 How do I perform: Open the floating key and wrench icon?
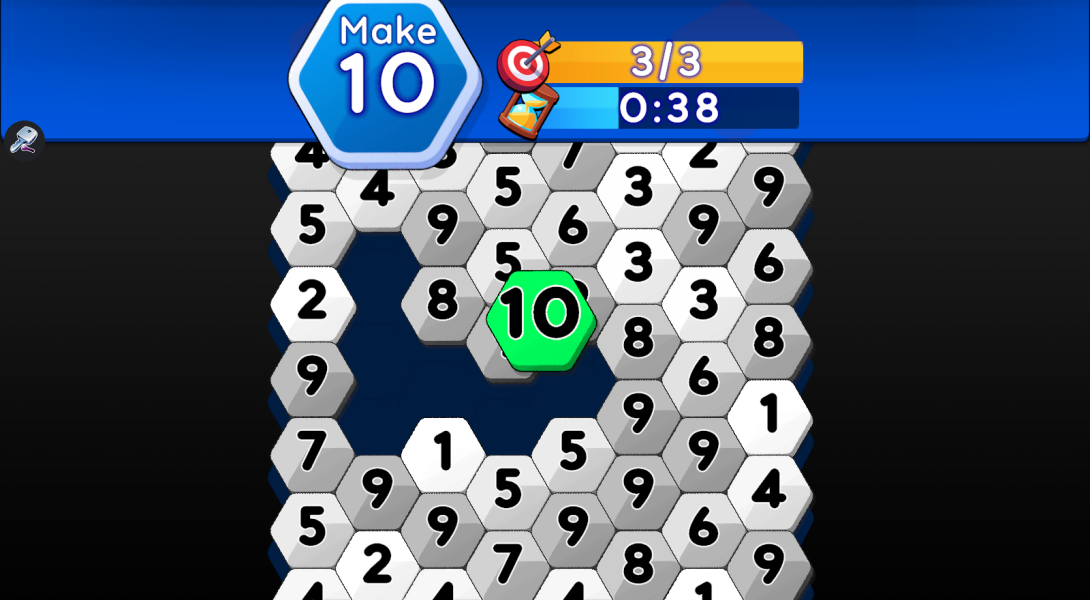(x=24, y=140)
